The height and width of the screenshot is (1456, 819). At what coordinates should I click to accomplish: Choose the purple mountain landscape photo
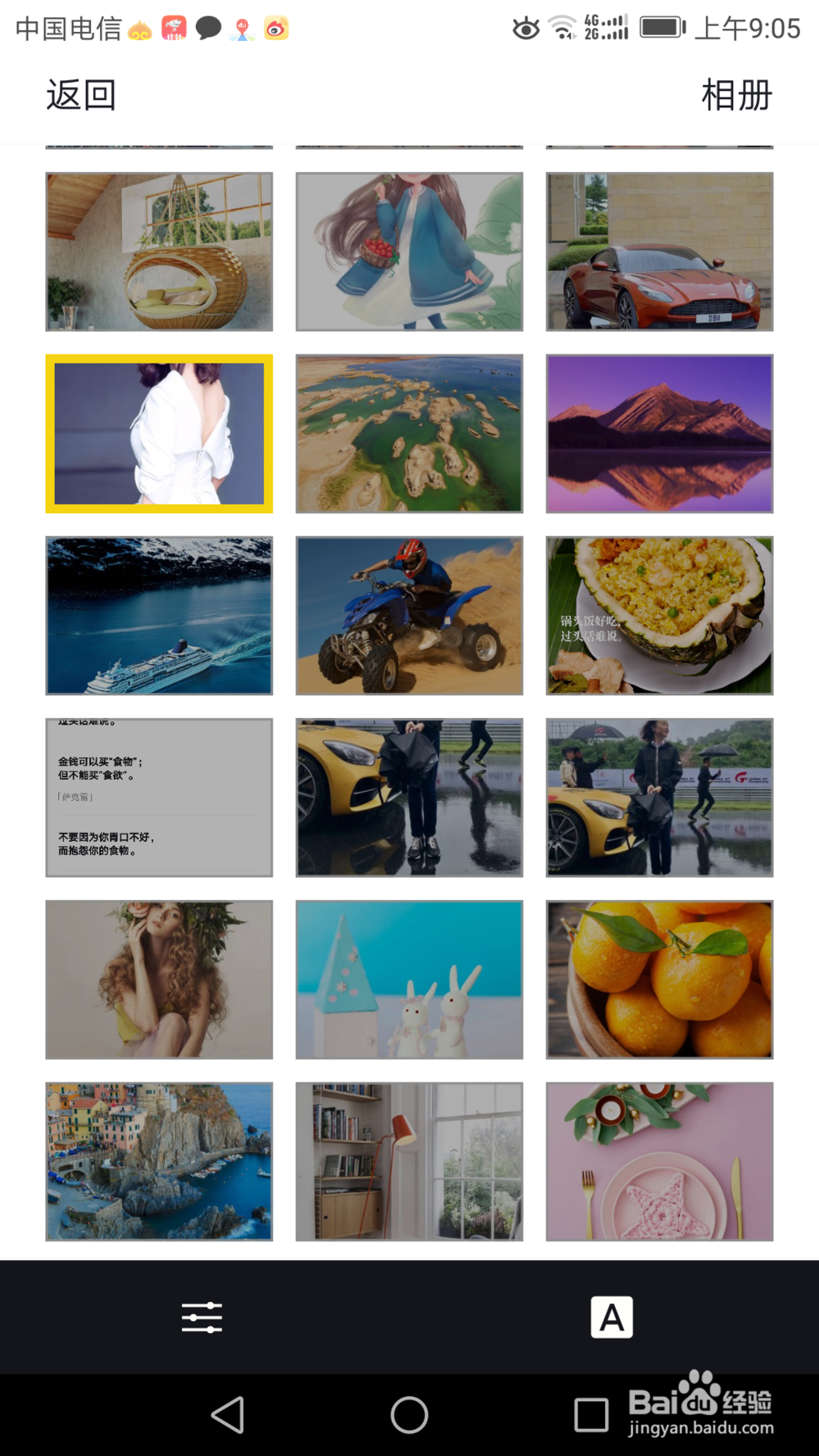coord(658,433)
